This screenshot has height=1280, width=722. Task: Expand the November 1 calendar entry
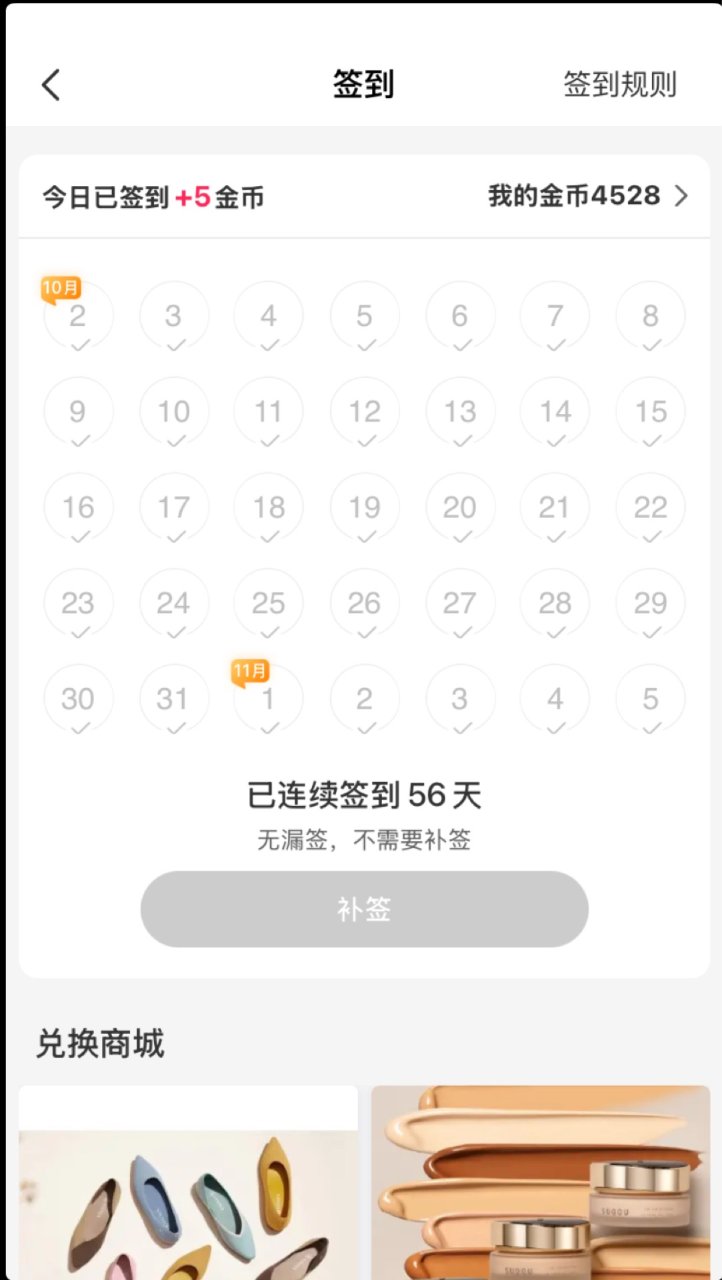(x=268, y=699)
